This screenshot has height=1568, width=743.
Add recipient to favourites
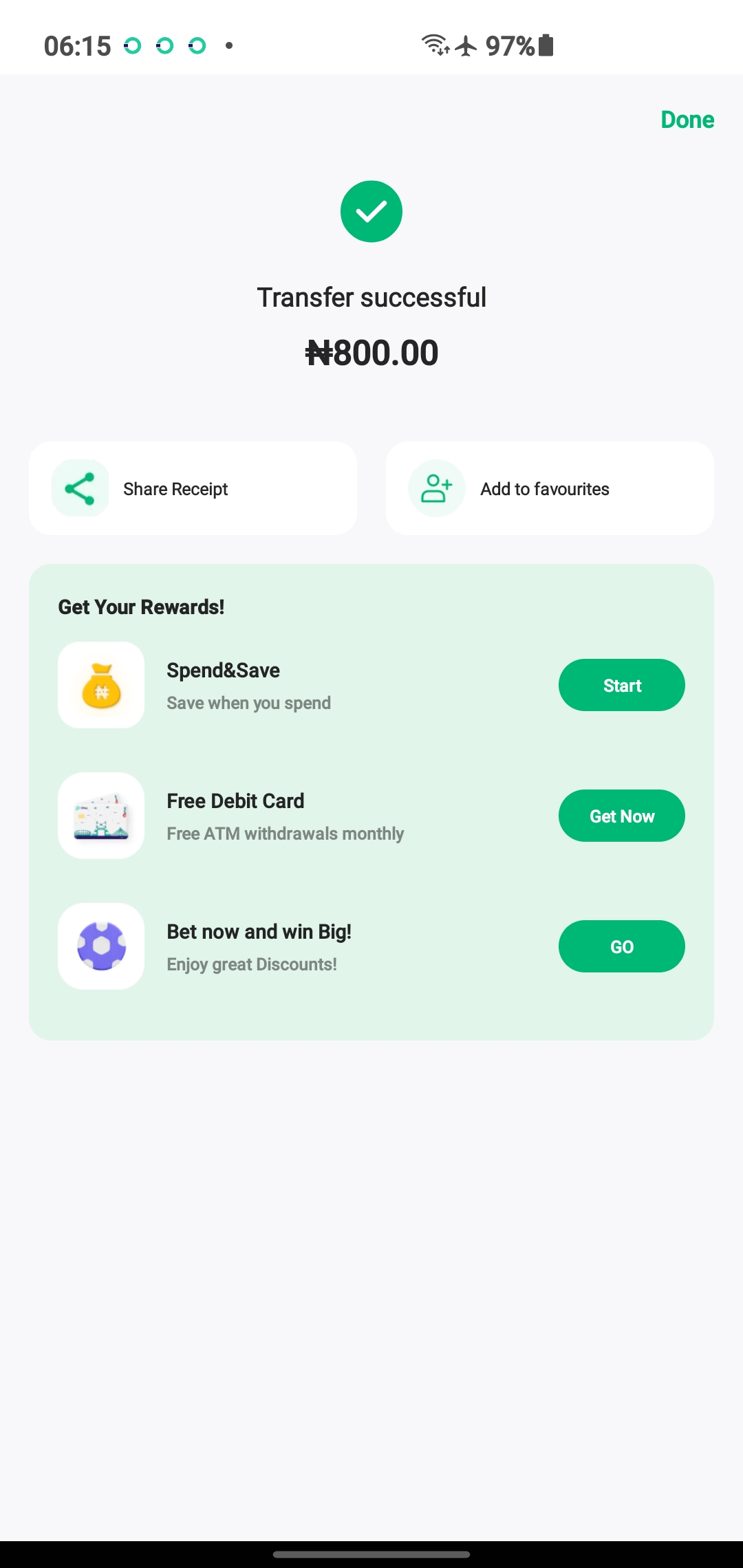coord(549,489)
